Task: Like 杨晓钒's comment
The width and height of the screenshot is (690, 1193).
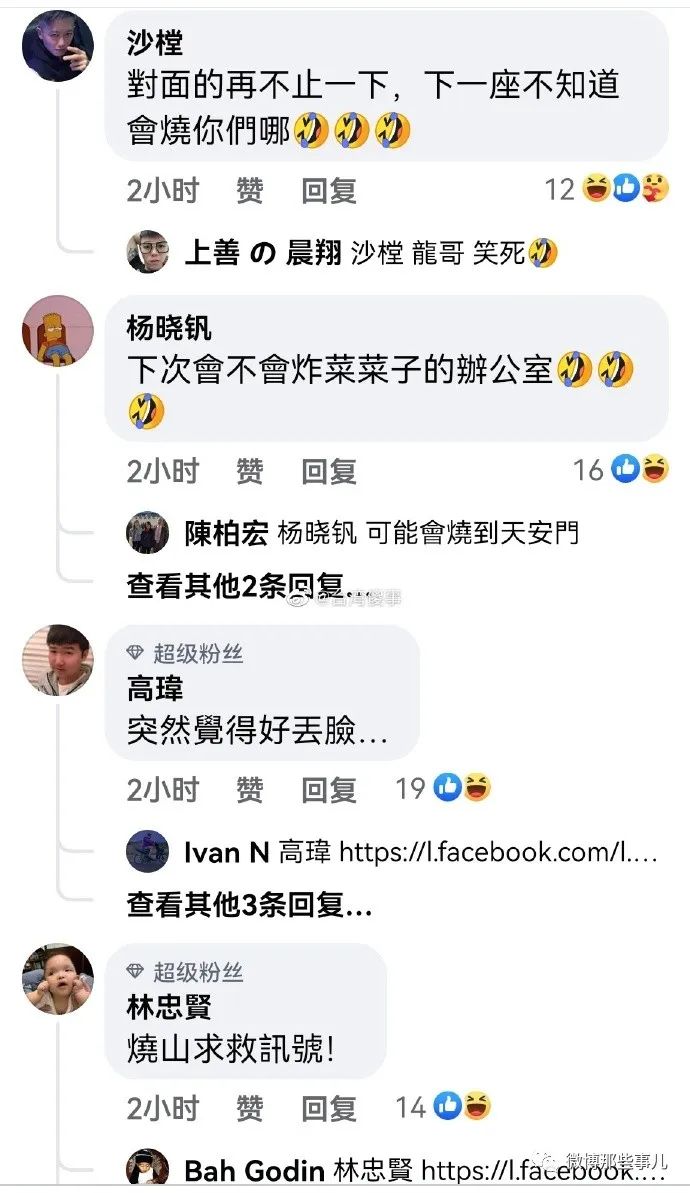Action: click(249, 470)
